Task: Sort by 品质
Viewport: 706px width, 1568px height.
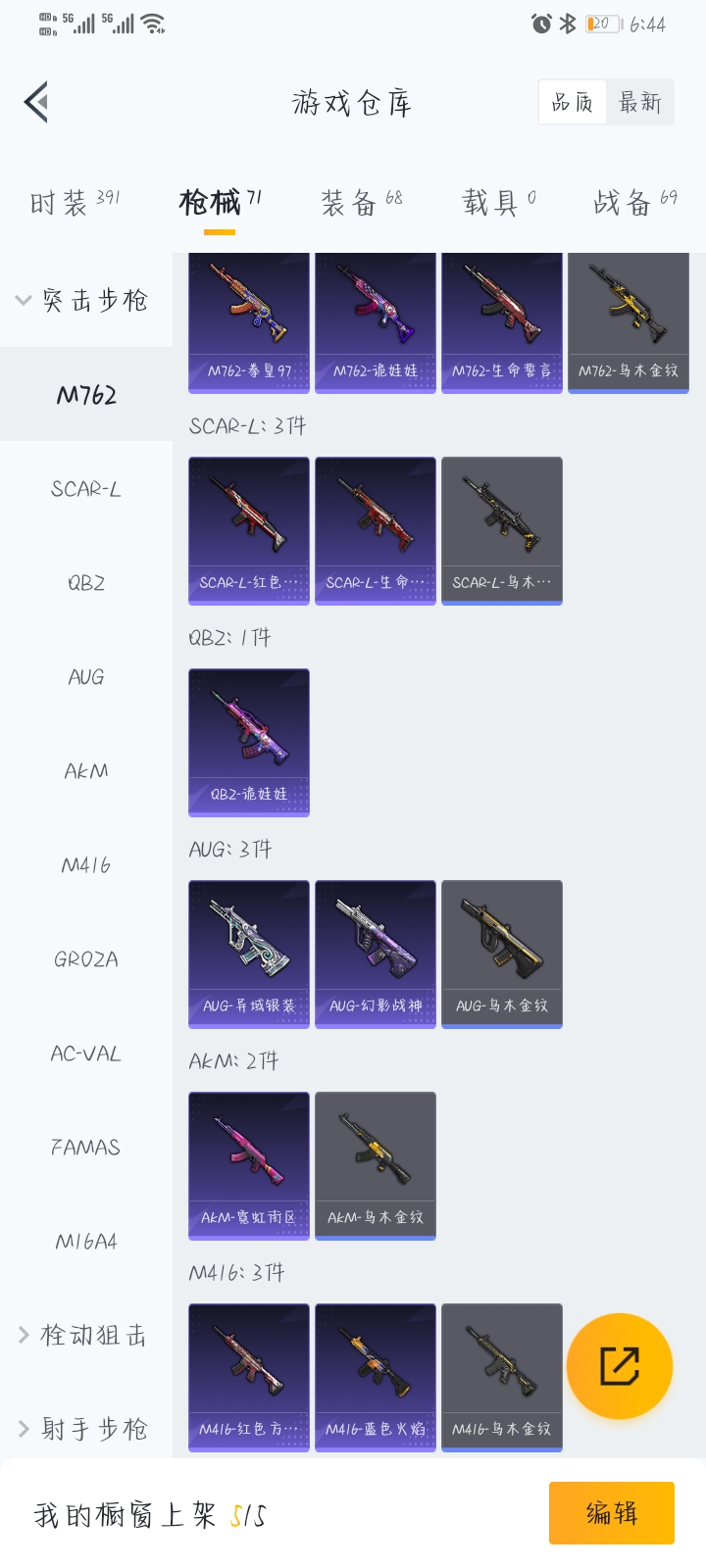Action: (573, 102)
